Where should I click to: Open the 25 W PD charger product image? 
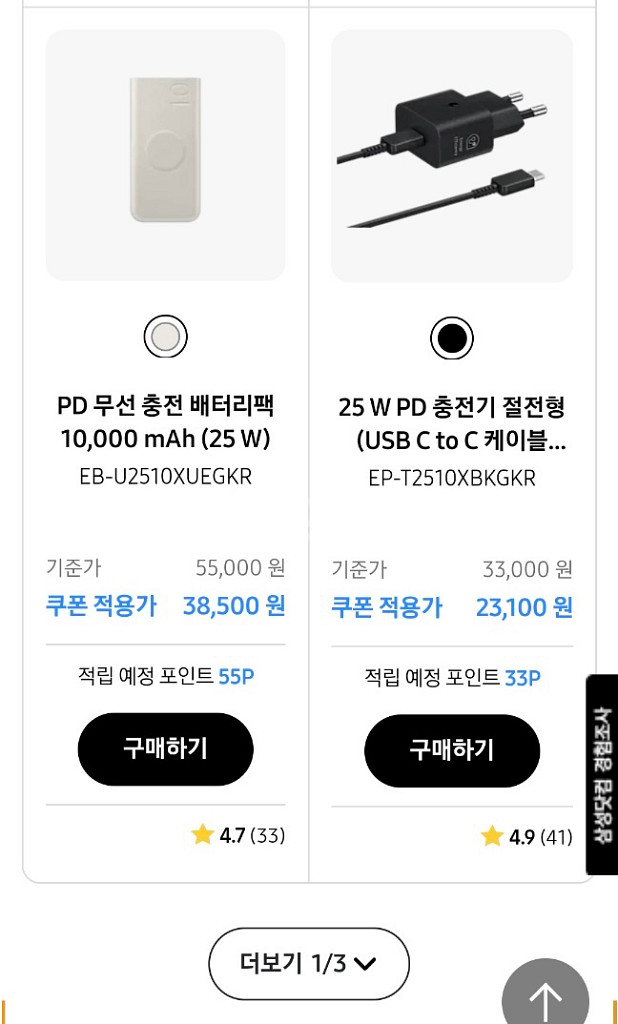(452, 155)
